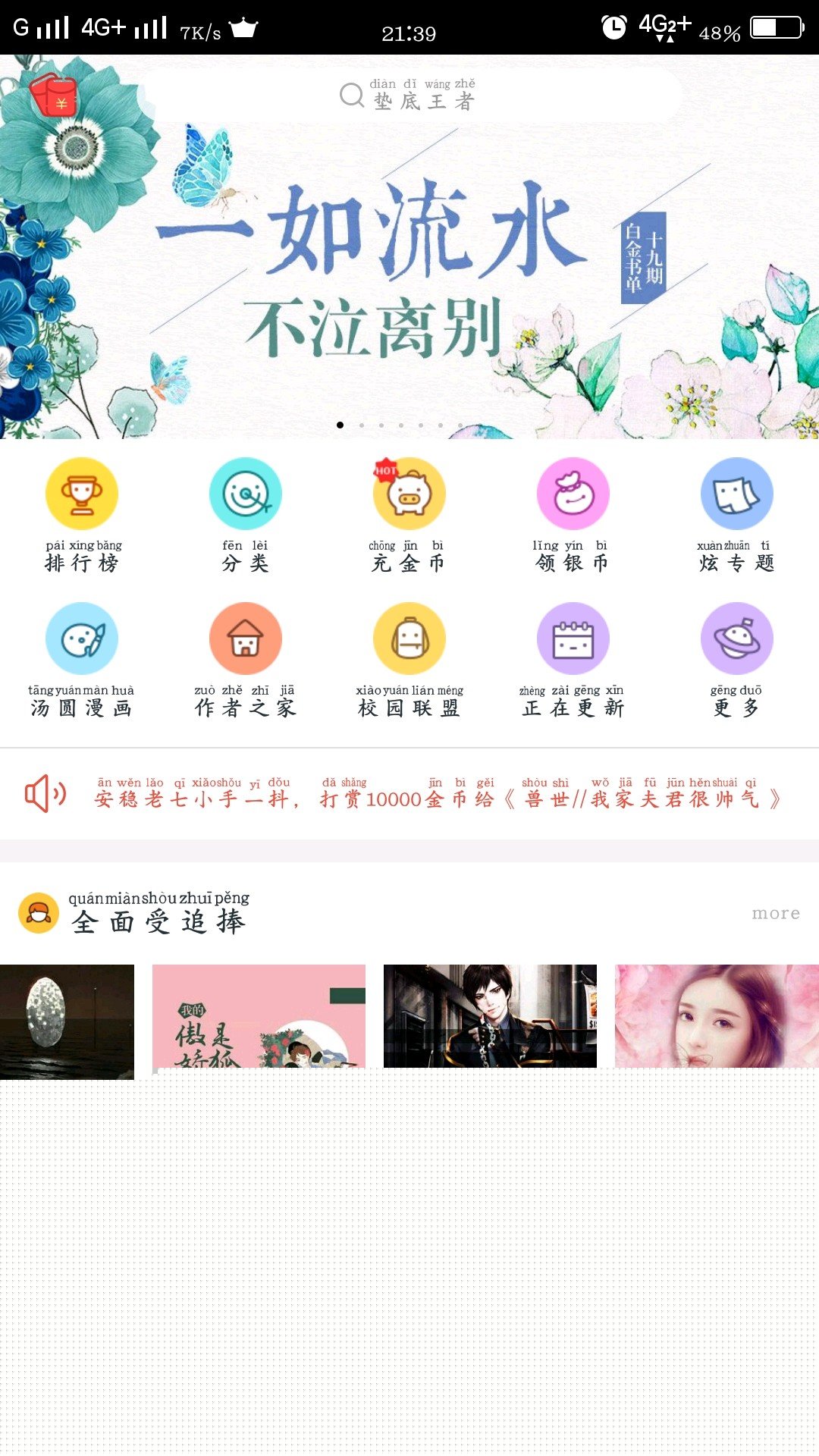Open 作者之家 author home
Image resolution: width=819 pixels, height=1456 pixels.
click(x=245, y=659)
